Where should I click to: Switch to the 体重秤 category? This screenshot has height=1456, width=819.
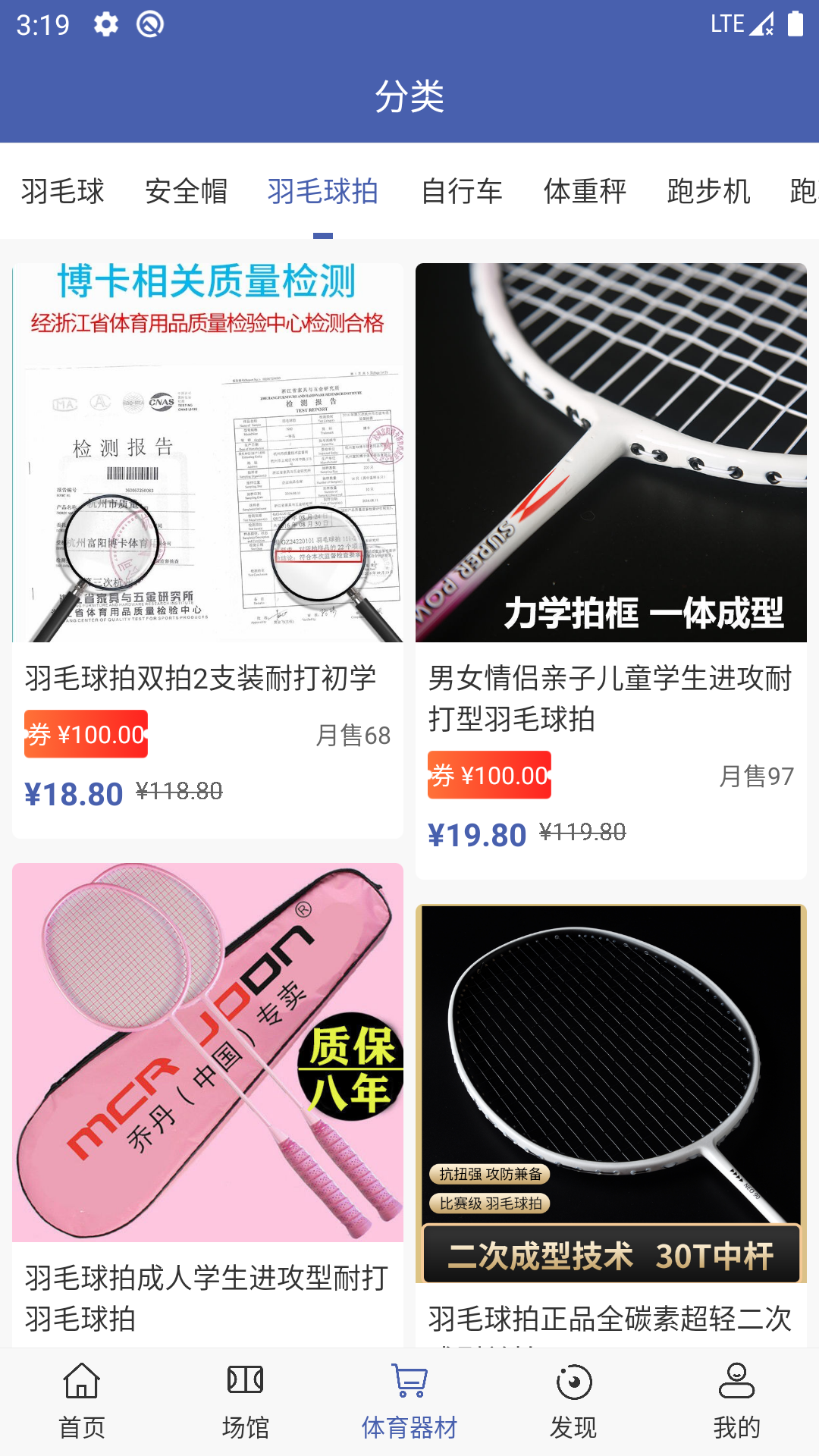pos(585,191)
